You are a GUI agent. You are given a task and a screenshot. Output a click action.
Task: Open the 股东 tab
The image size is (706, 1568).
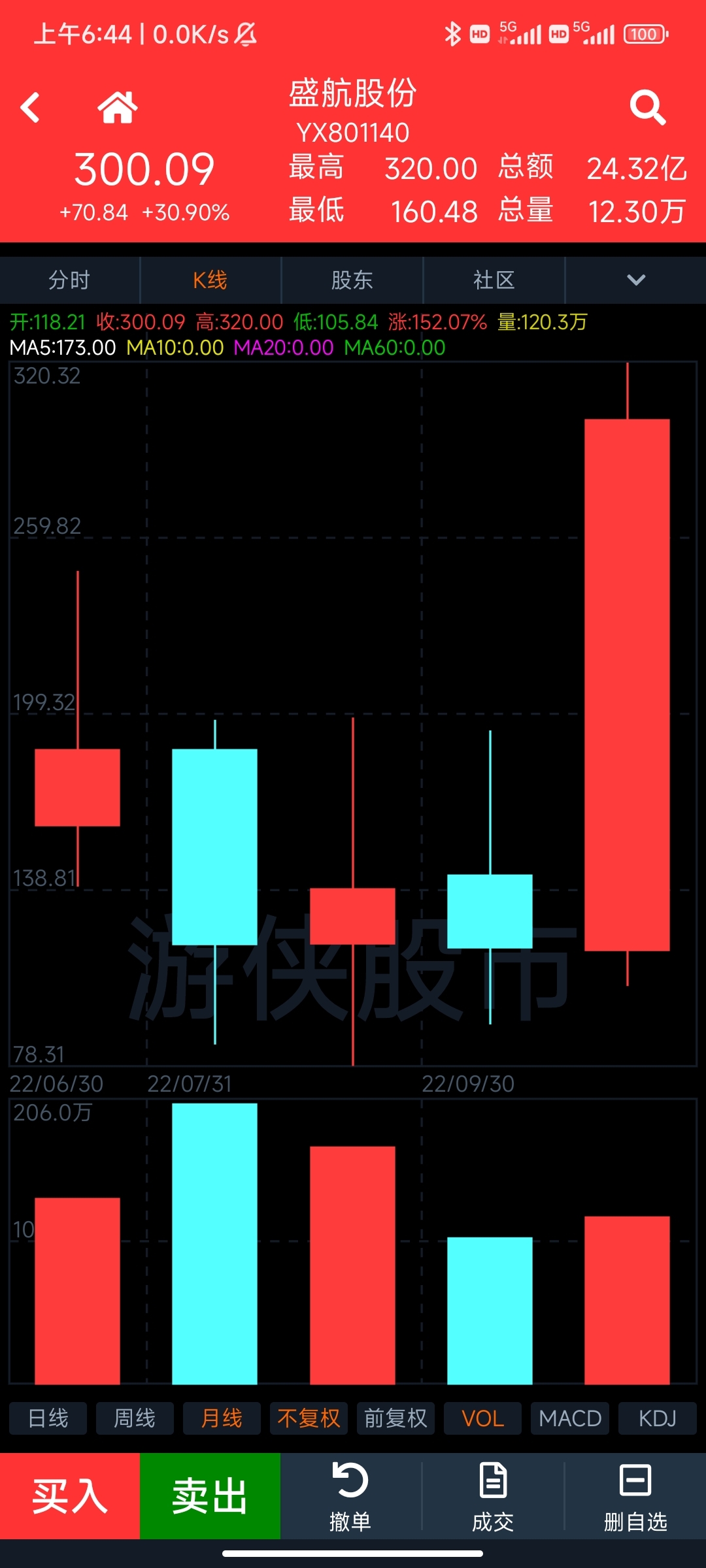point(352,280)
